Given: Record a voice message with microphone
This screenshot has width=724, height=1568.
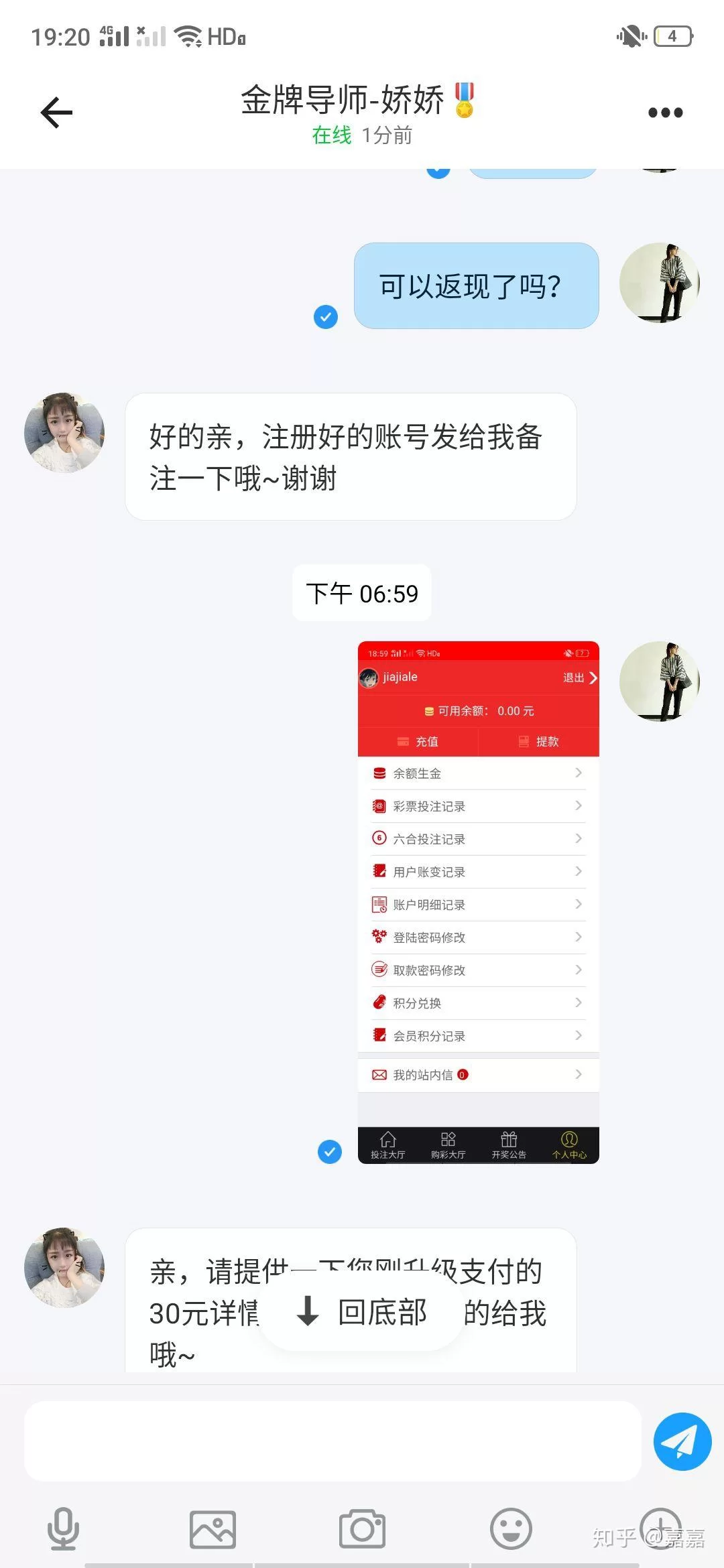Looking at the screenshot, I should (64, 1528).
